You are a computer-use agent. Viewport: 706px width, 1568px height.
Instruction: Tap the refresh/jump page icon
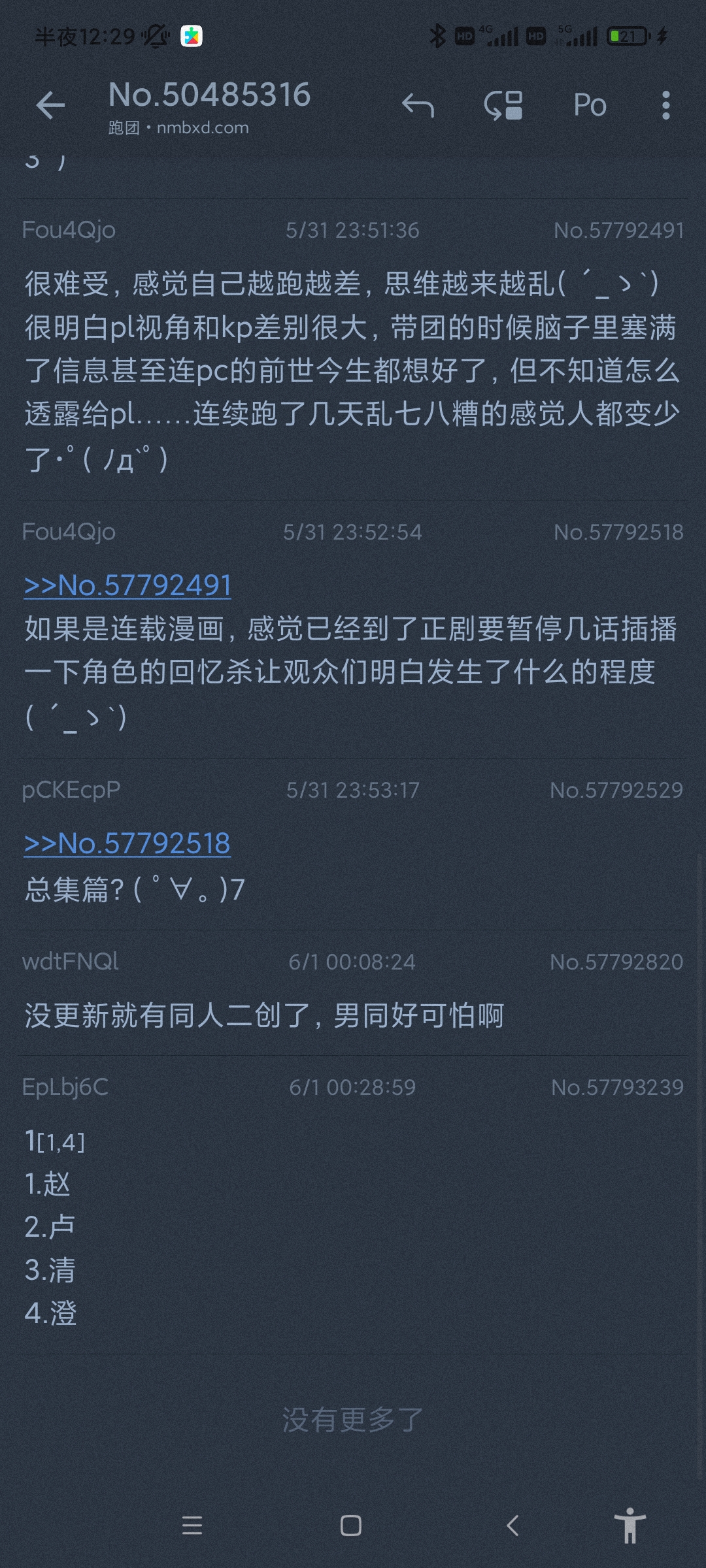point(503,105)
